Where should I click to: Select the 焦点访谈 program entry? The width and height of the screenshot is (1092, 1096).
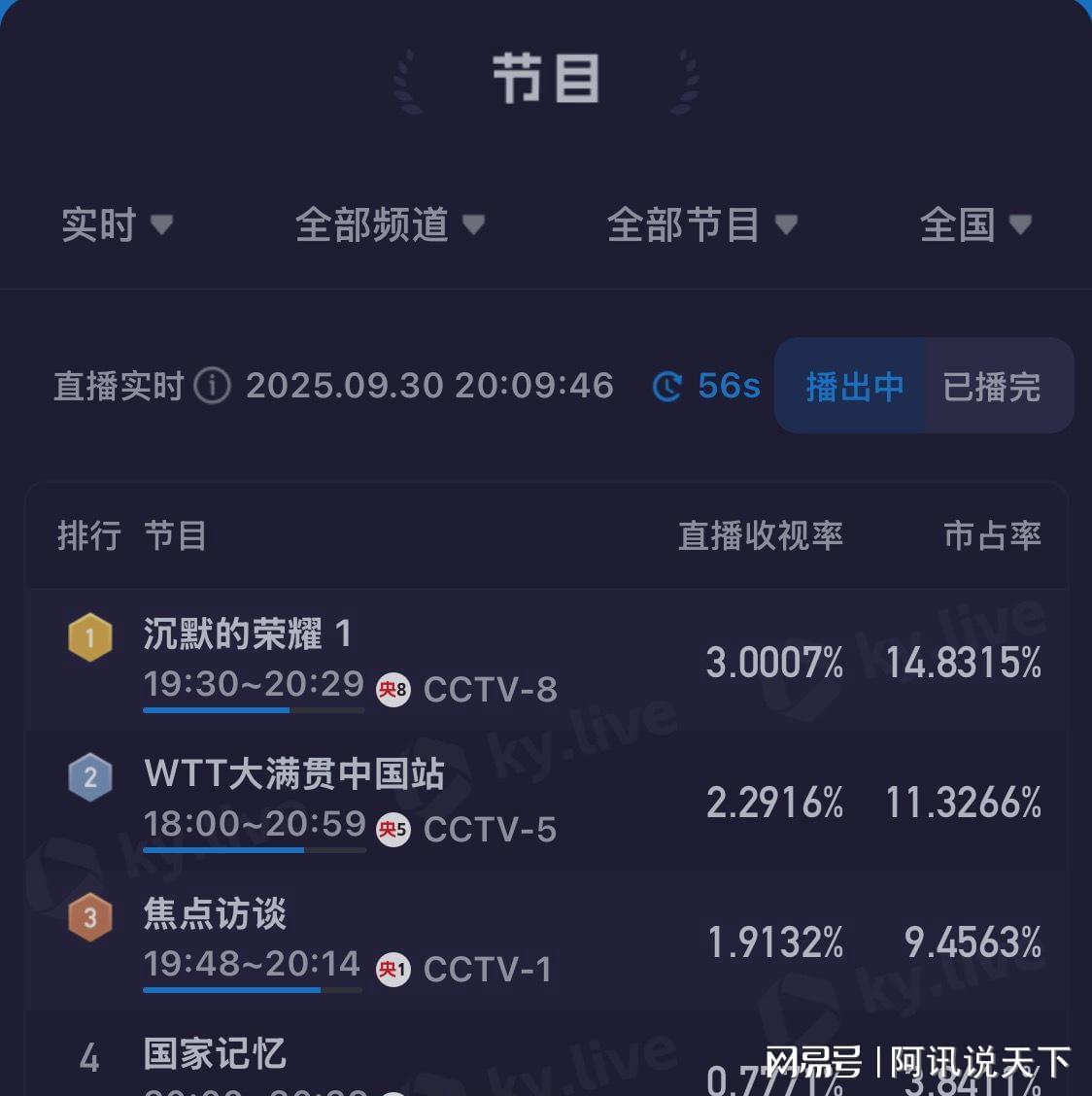coord(544,941)
